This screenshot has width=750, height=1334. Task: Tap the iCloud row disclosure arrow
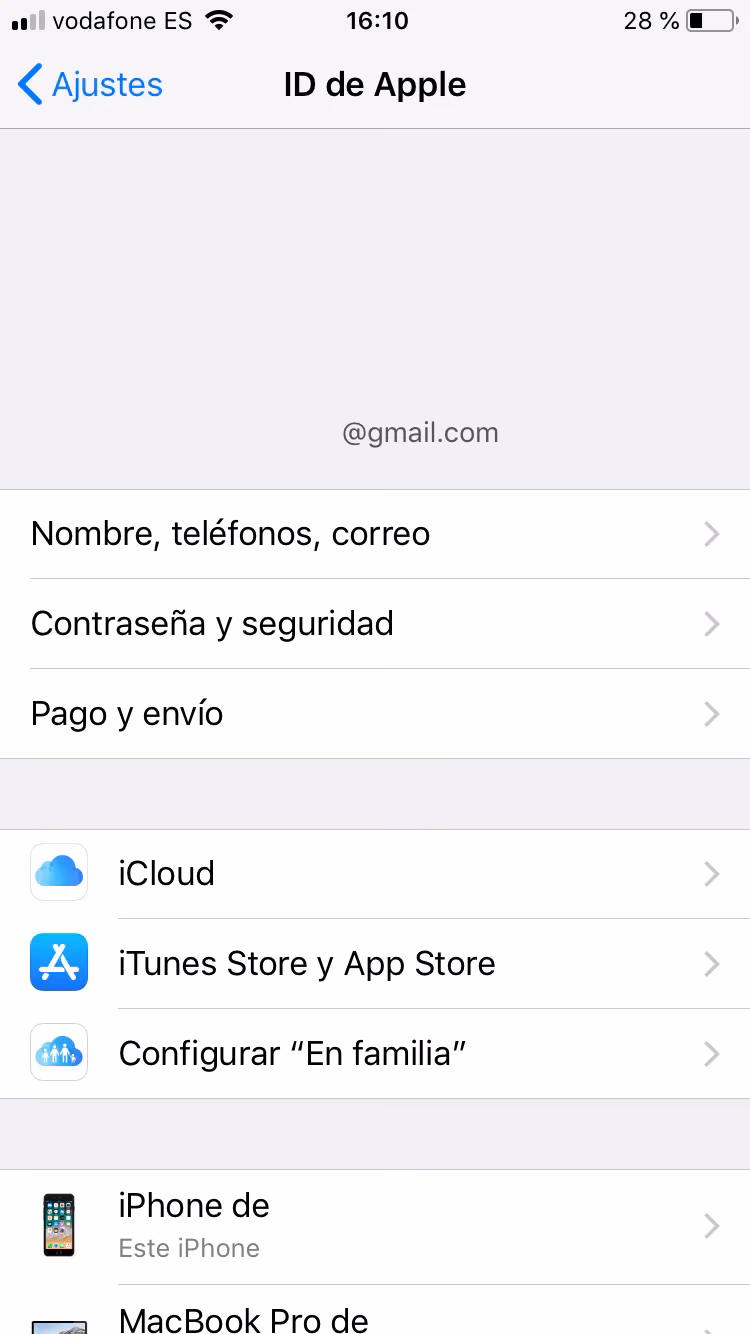pyautogui.click(x=712, y=873)
